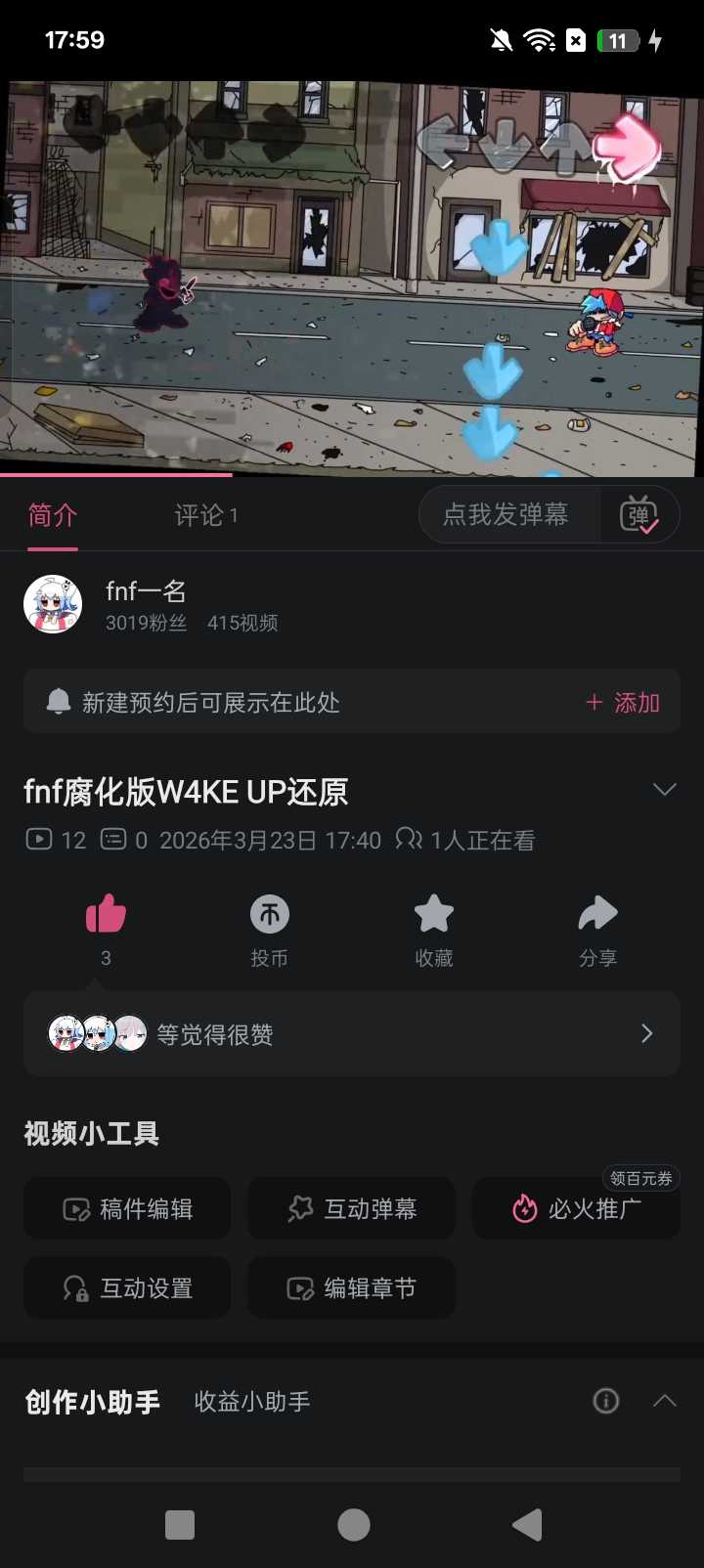704x1568 pixels.
Task: Tap 添加 to add a reservation
Action: tap(623, 702)
